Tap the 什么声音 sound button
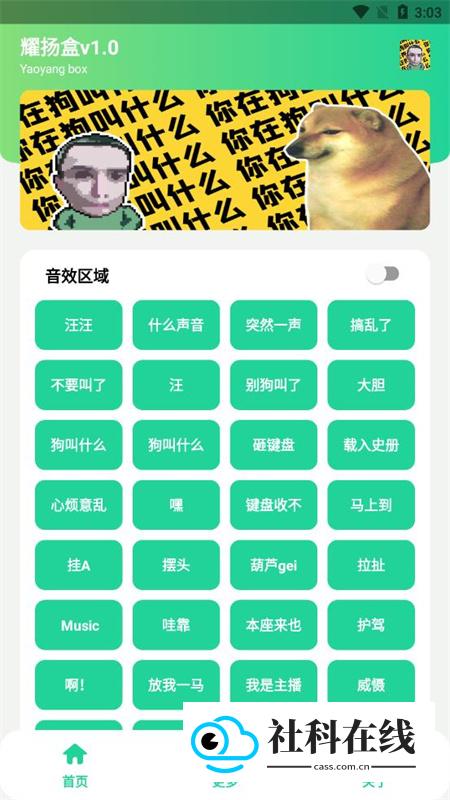This screenshot has height=800, width=450. tap(176, 325)
